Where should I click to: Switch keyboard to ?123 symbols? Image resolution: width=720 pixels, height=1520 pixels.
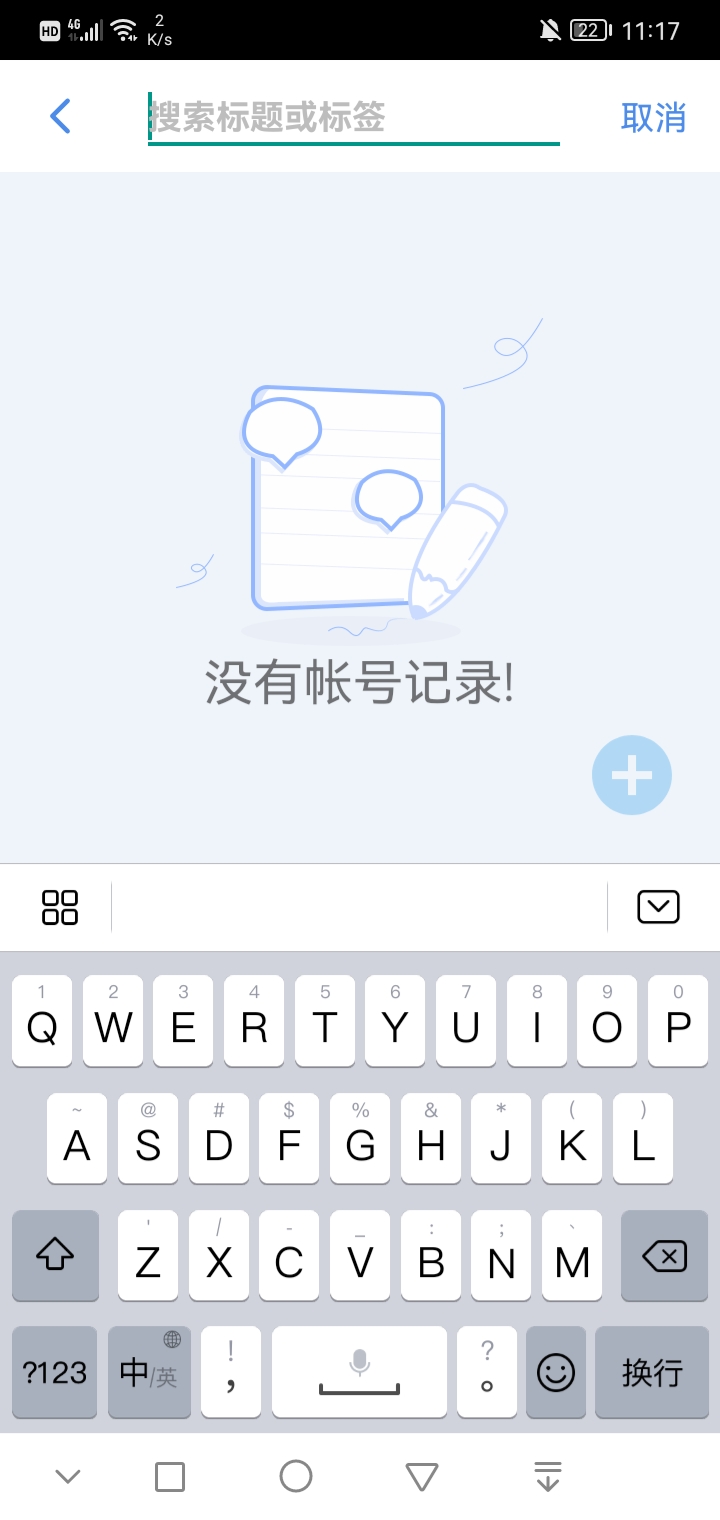point(55,1372)
